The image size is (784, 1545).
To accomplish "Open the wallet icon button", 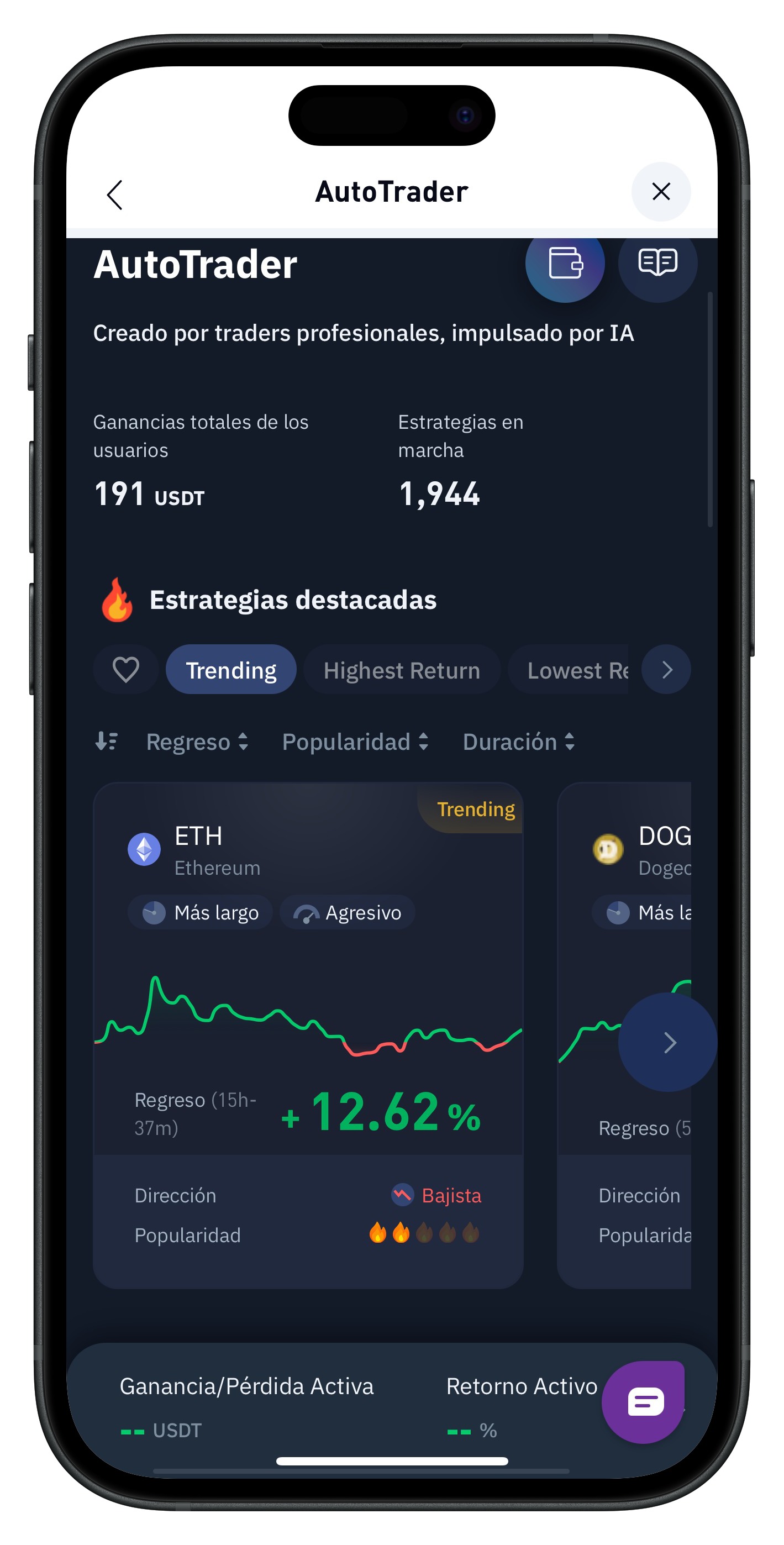I will coord(565,263).
